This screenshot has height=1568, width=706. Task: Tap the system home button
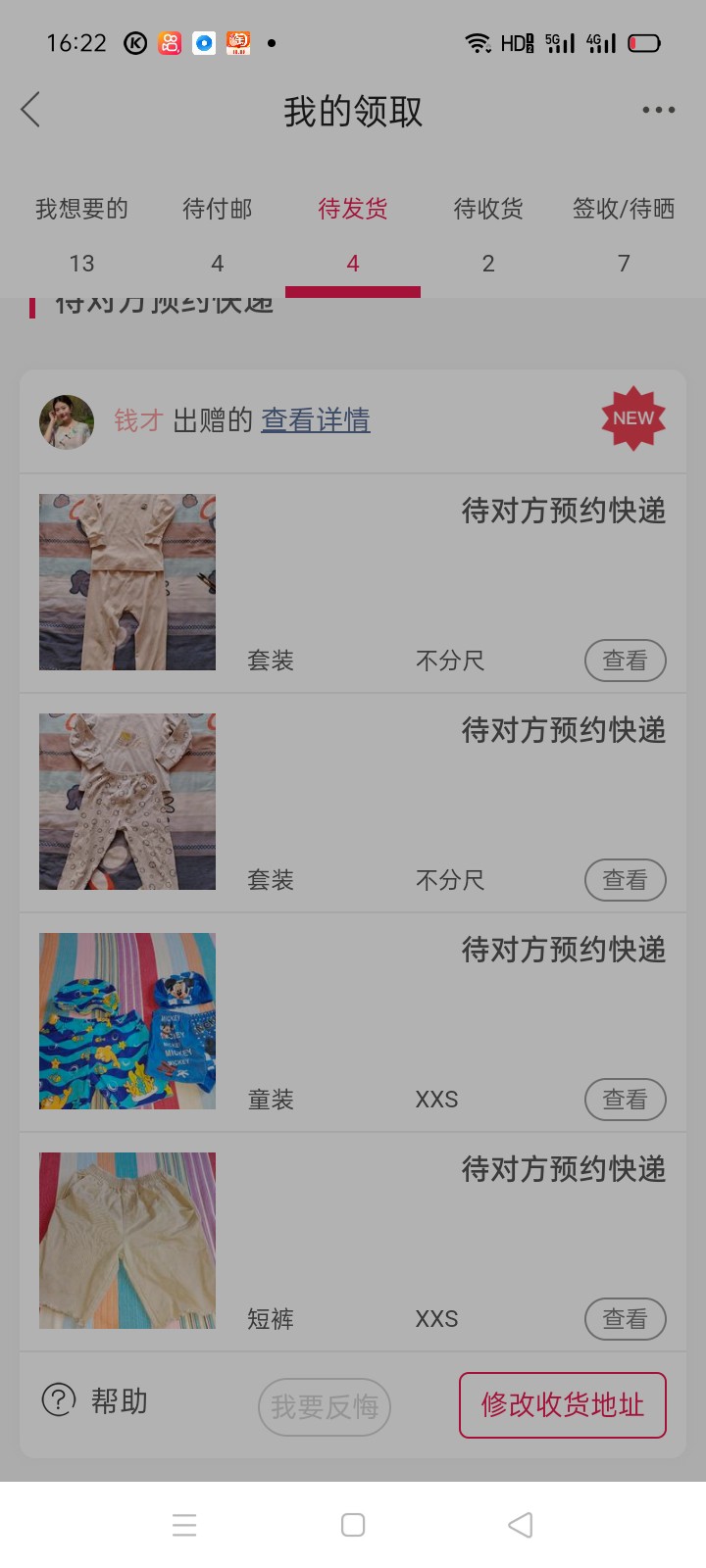[353, 1525]
